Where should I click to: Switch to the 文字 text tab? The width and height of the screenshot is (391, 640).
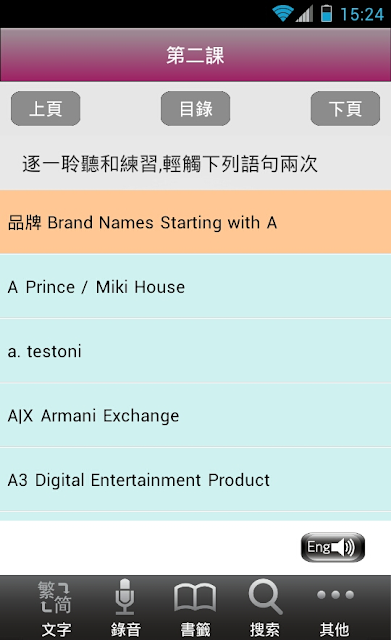(x=56, y=608)
